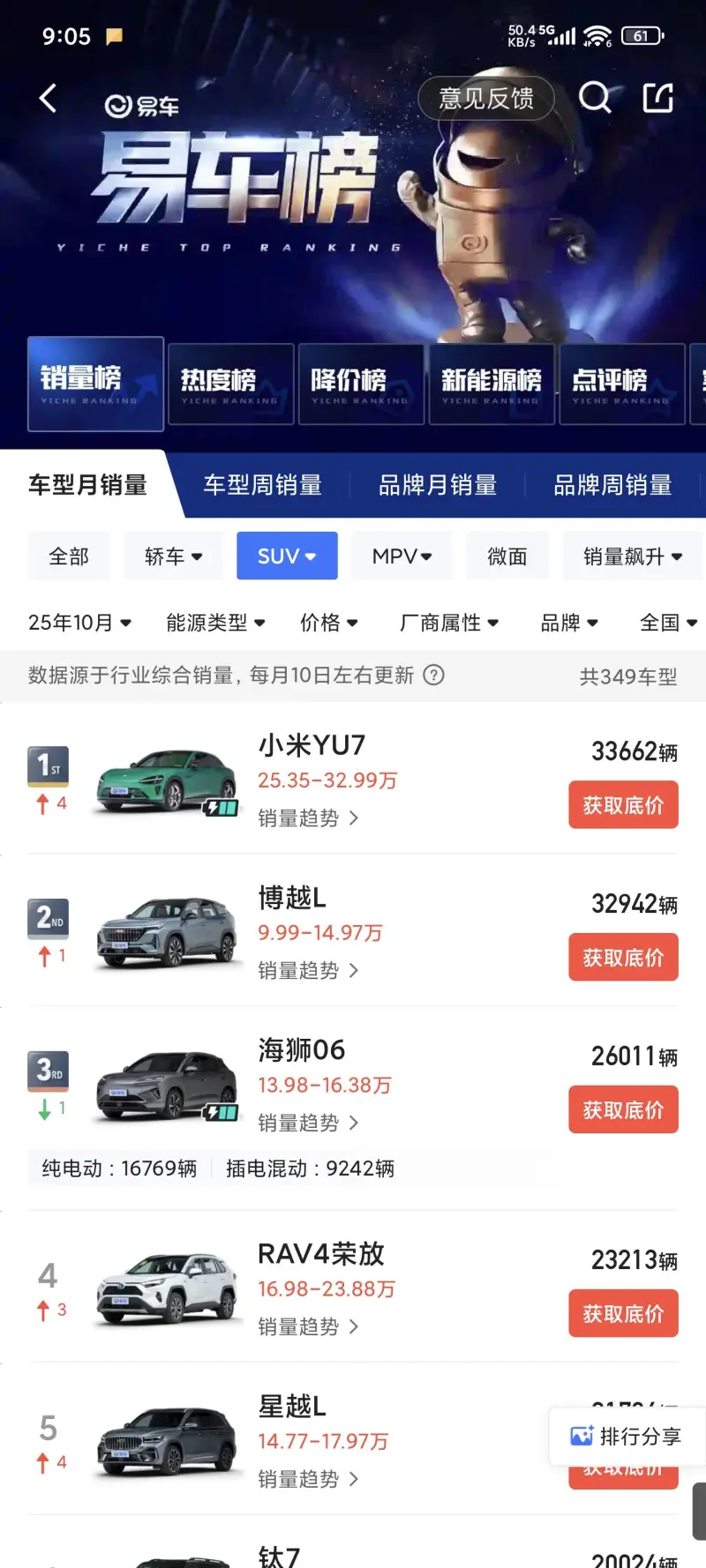
Task: Switch to the 降价榜 ranking
Action: [361, 384]
